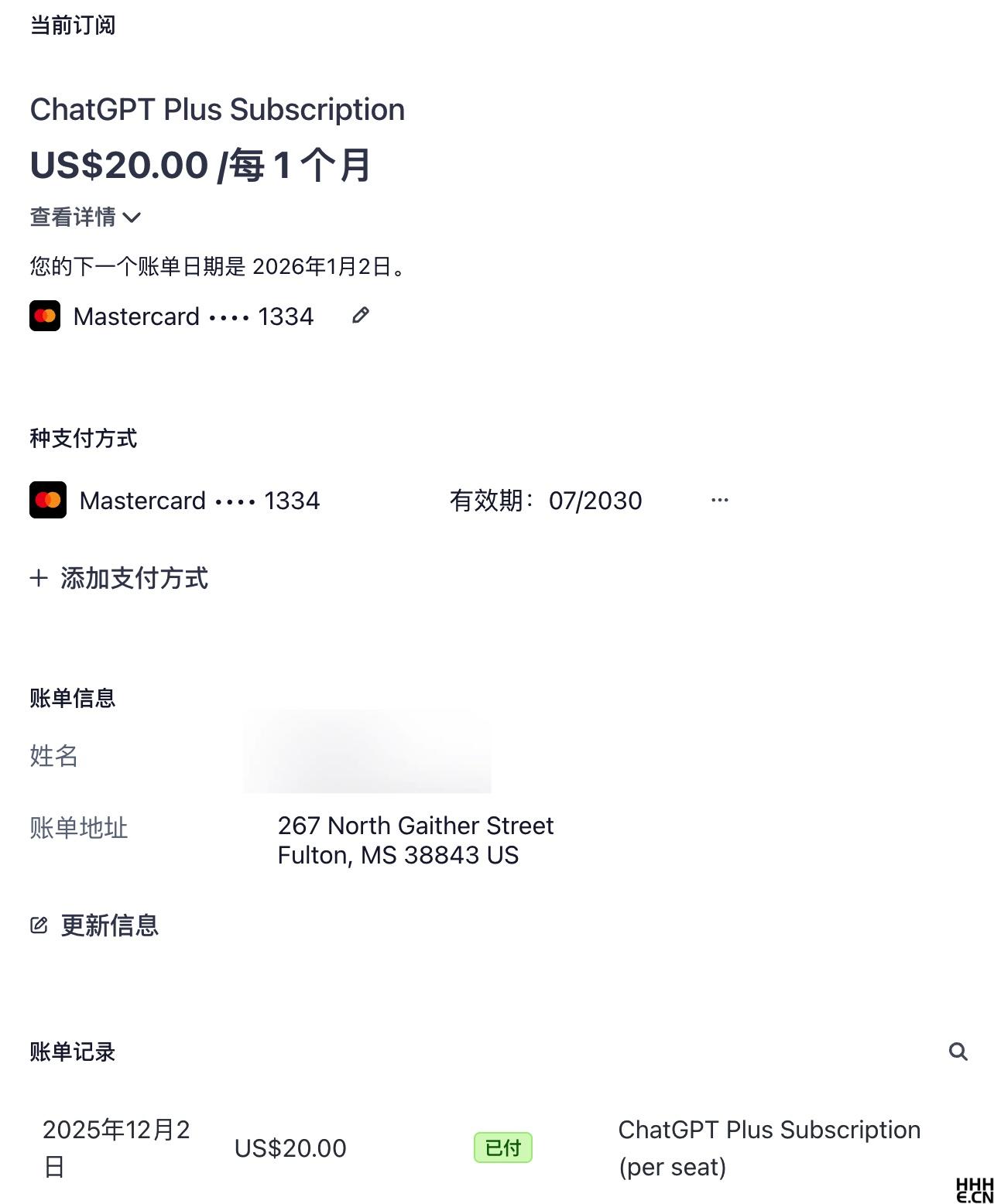The width and height of the screenshot is (994, 1204).
Task: Open options menu for Mastercard 1334
Action: coord(719,501)
